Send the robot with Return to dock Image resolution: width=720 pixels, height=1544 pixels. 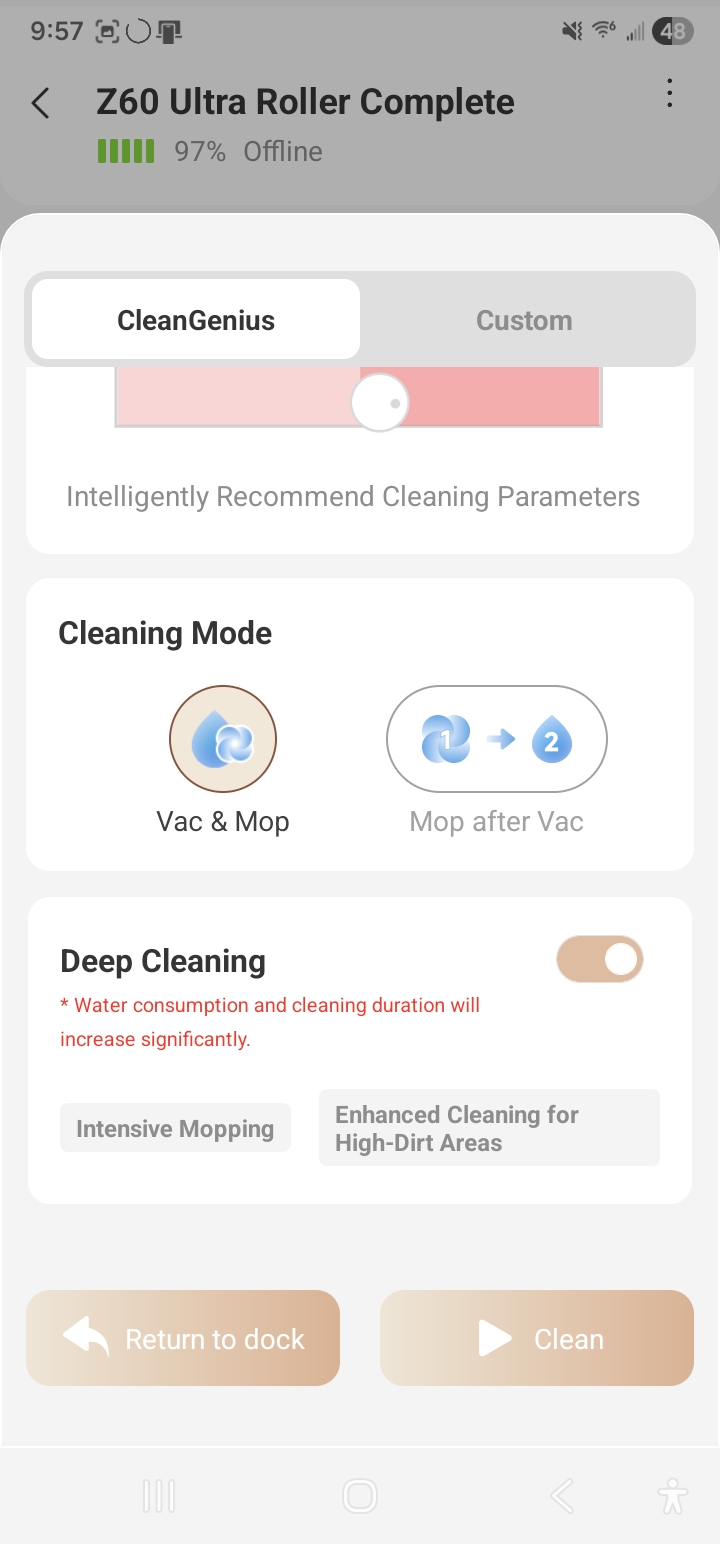pos(183,1338)
